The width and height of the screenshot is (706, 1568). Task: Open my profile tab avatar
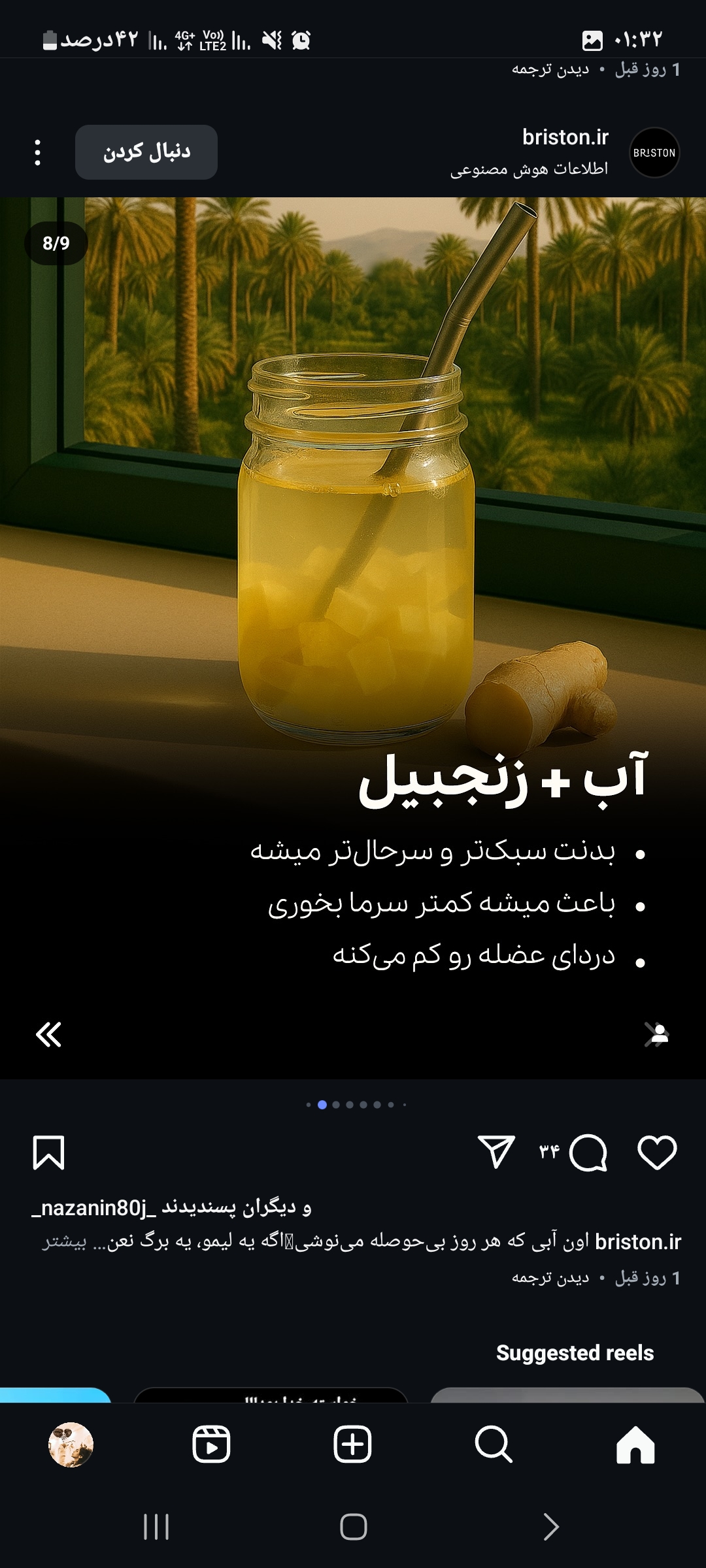71,1445
